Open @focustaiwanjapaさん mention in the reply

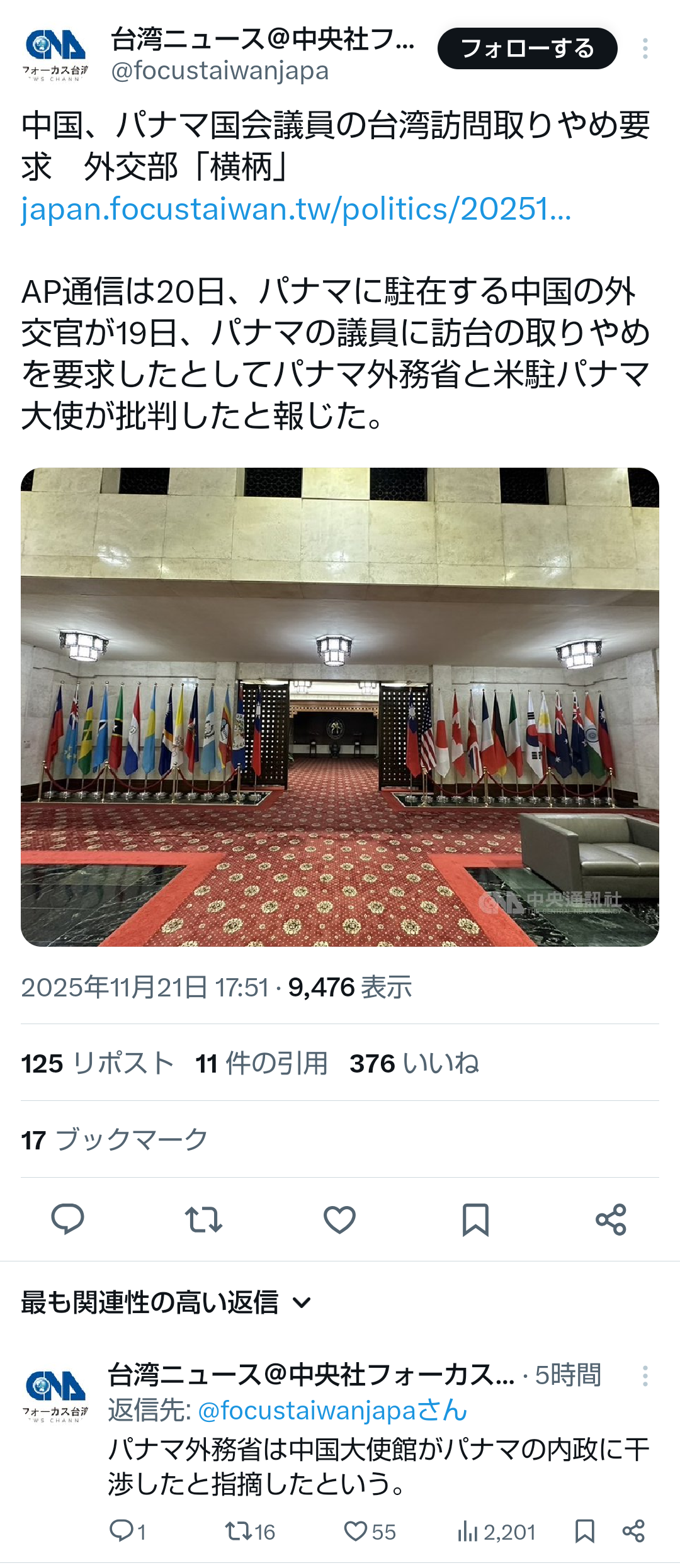[332, 1411]
